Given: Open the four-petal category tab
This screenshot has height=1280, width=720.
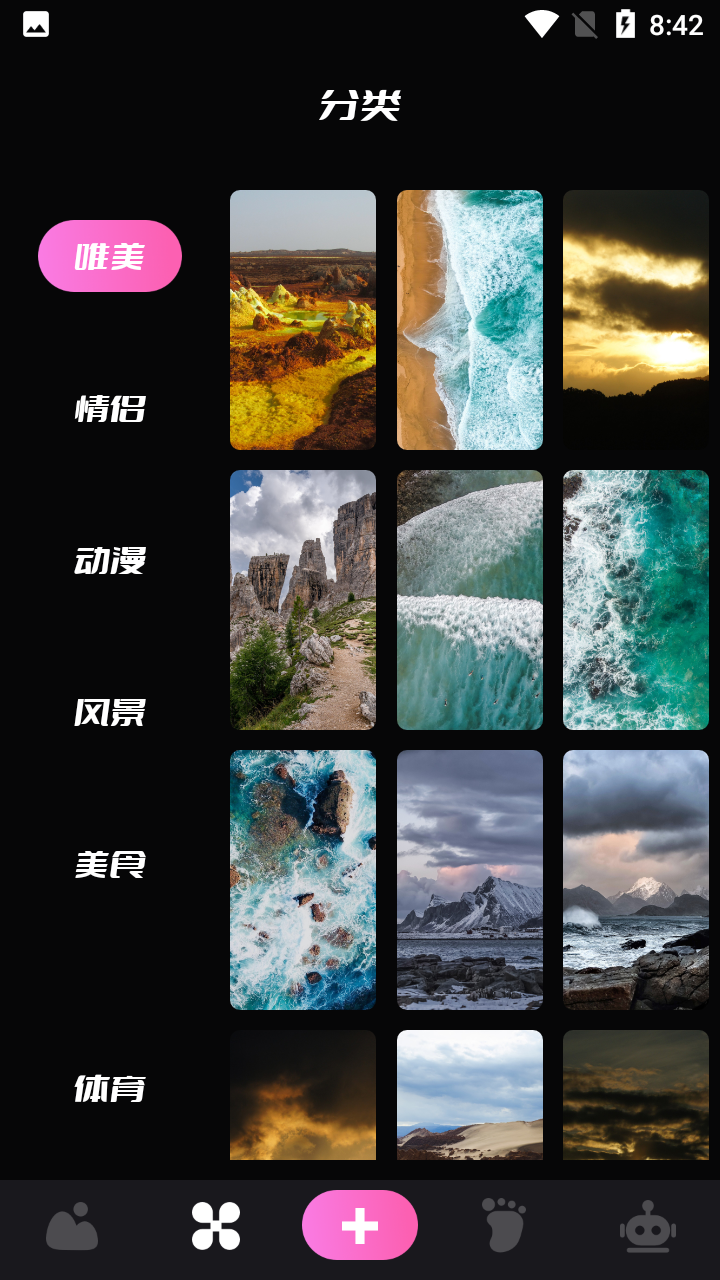Looking at the screenshot, I should (216, 1226).
